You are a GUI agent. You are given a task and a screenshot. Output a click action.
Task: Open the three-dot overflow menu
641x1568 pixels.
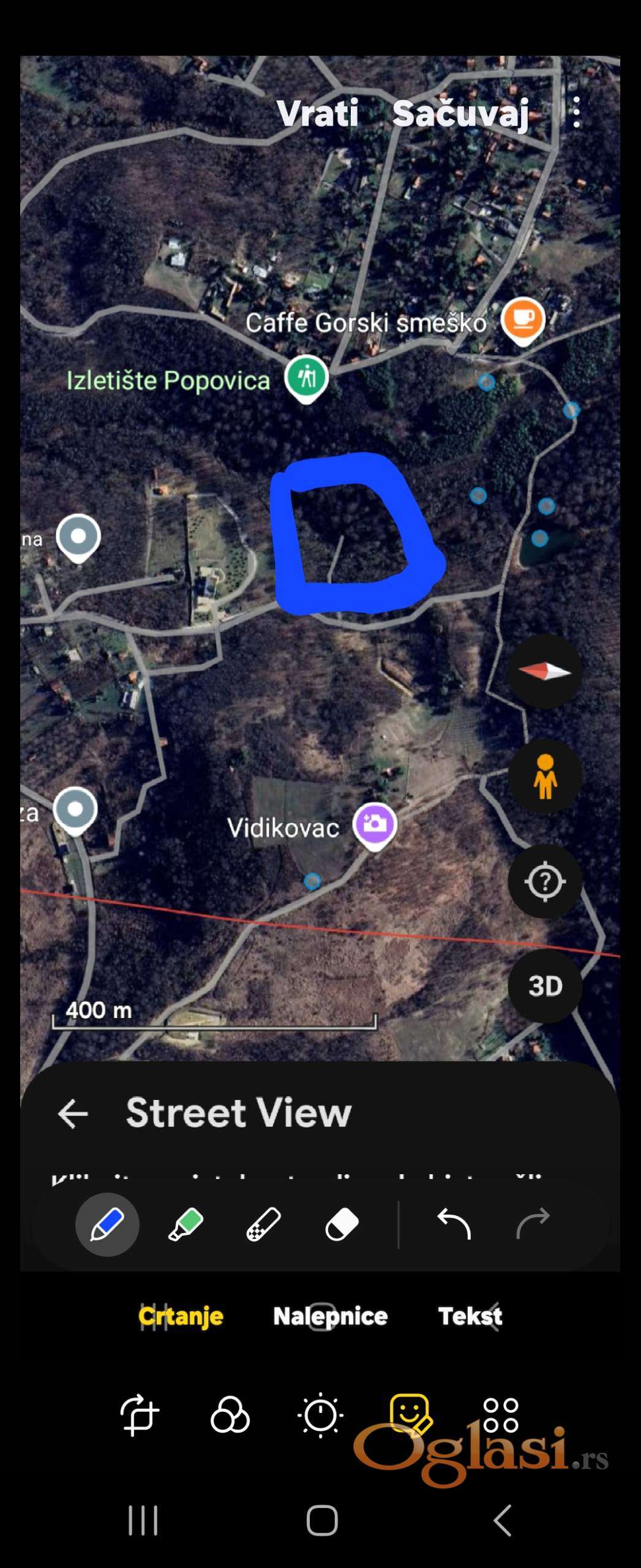[x=576, y=113]
